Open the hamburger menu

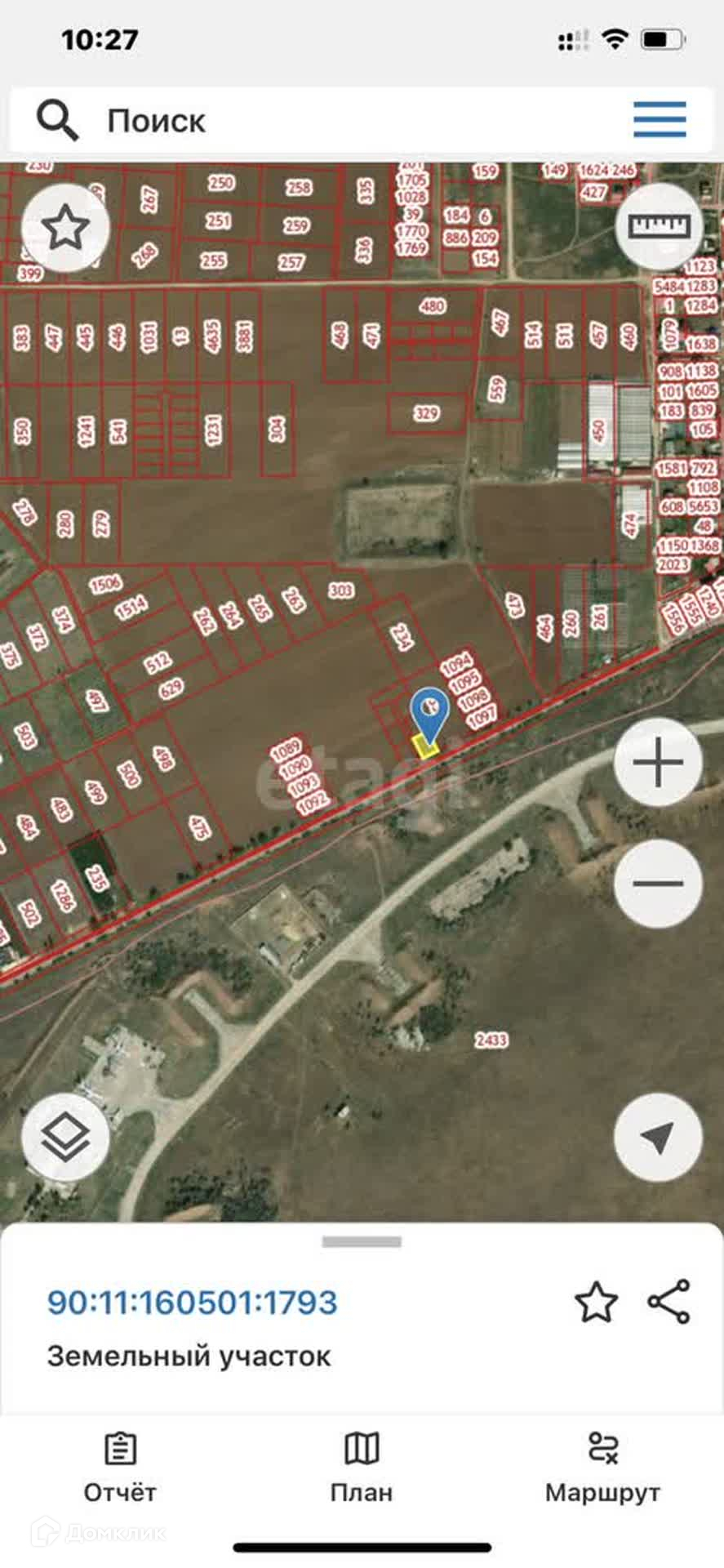tap(660, 120)
